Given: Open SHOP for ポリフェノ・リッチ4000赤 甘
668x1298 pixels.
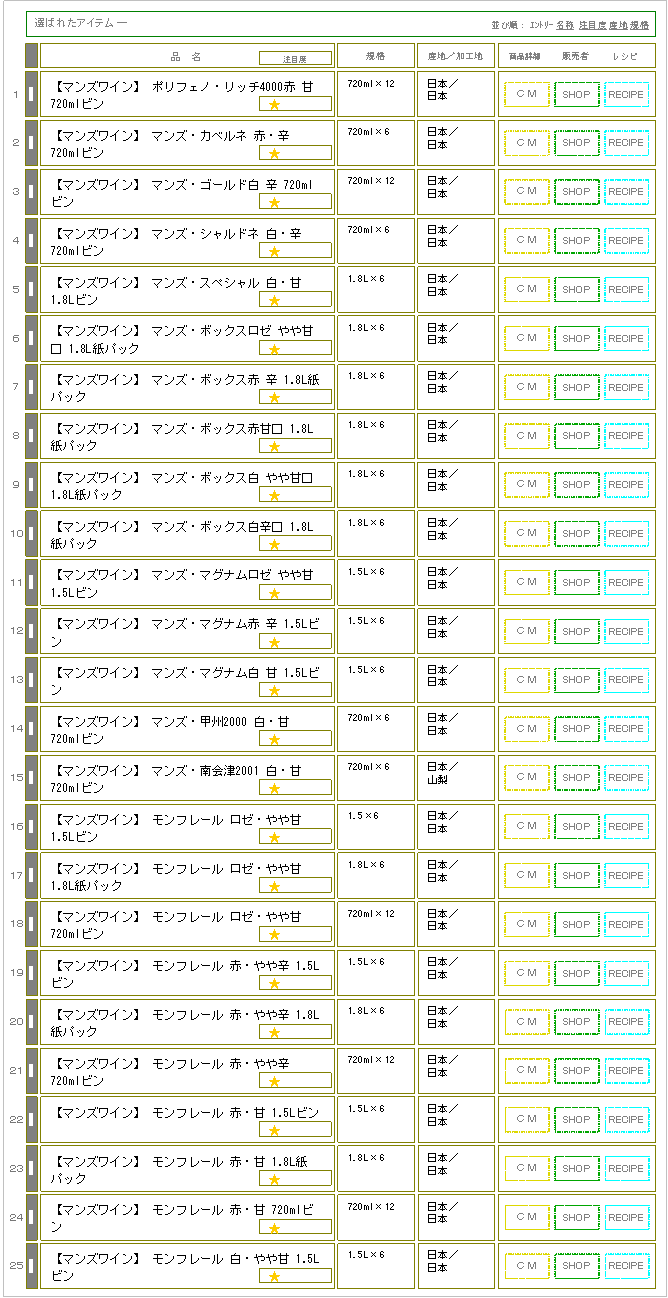Looking at the screenshot, I should 576,94.
